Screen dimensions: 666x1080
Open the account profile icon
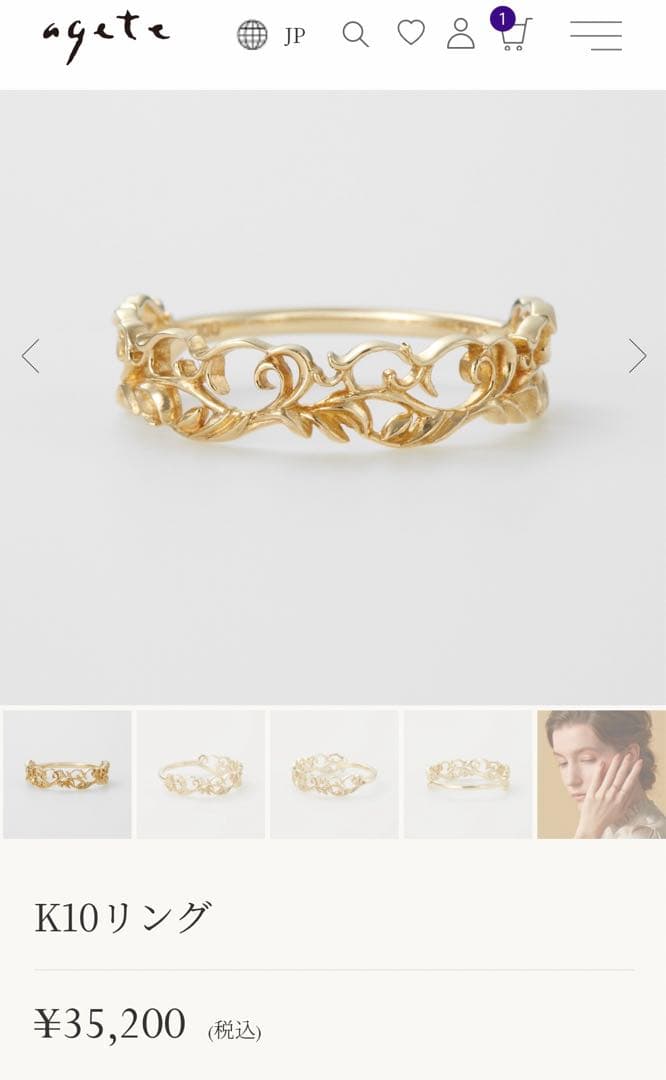coord(460,34)
